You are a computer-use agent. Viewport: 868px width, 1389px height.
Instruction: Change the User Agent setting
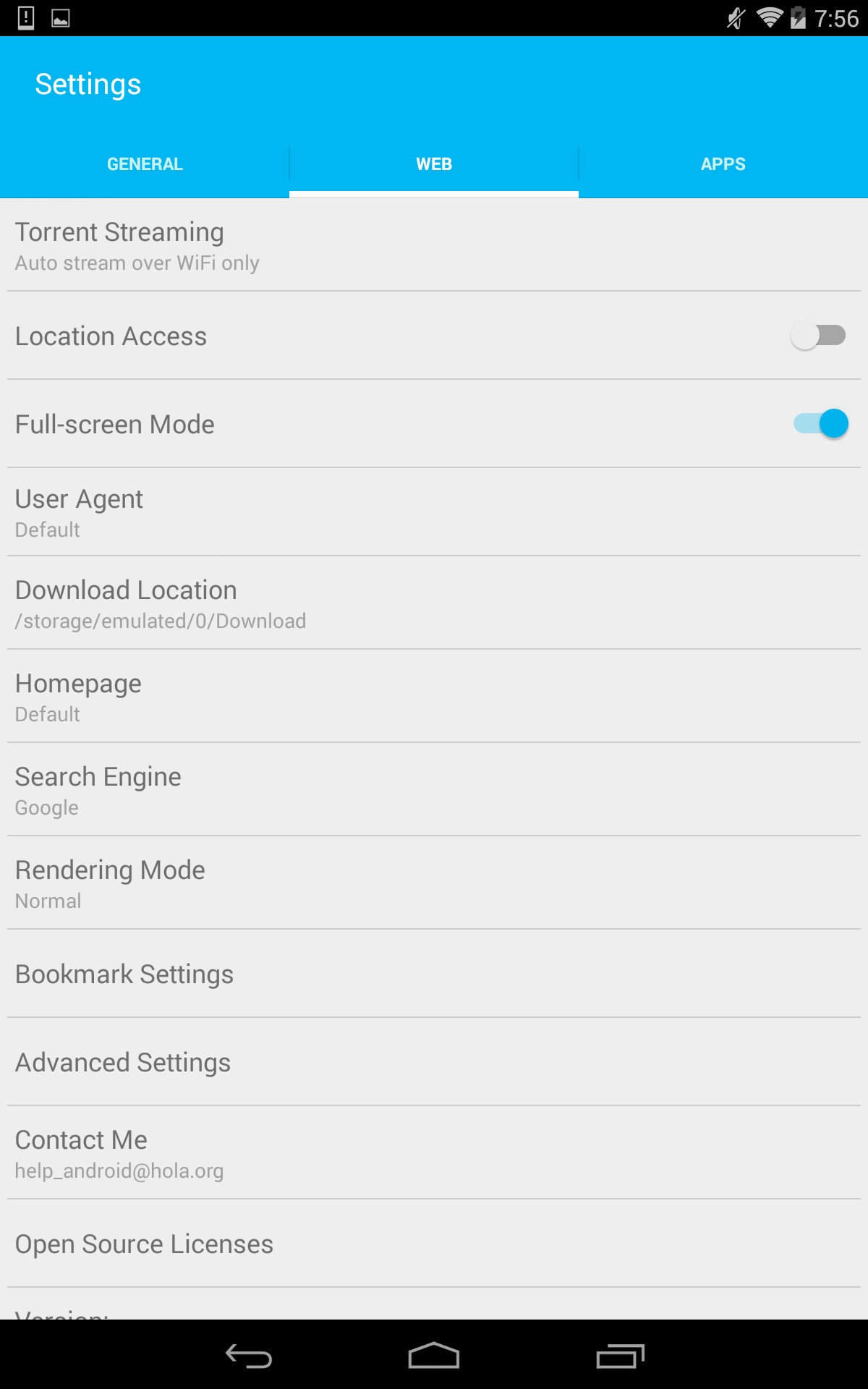pyautogui.click(x=434, y=512)
